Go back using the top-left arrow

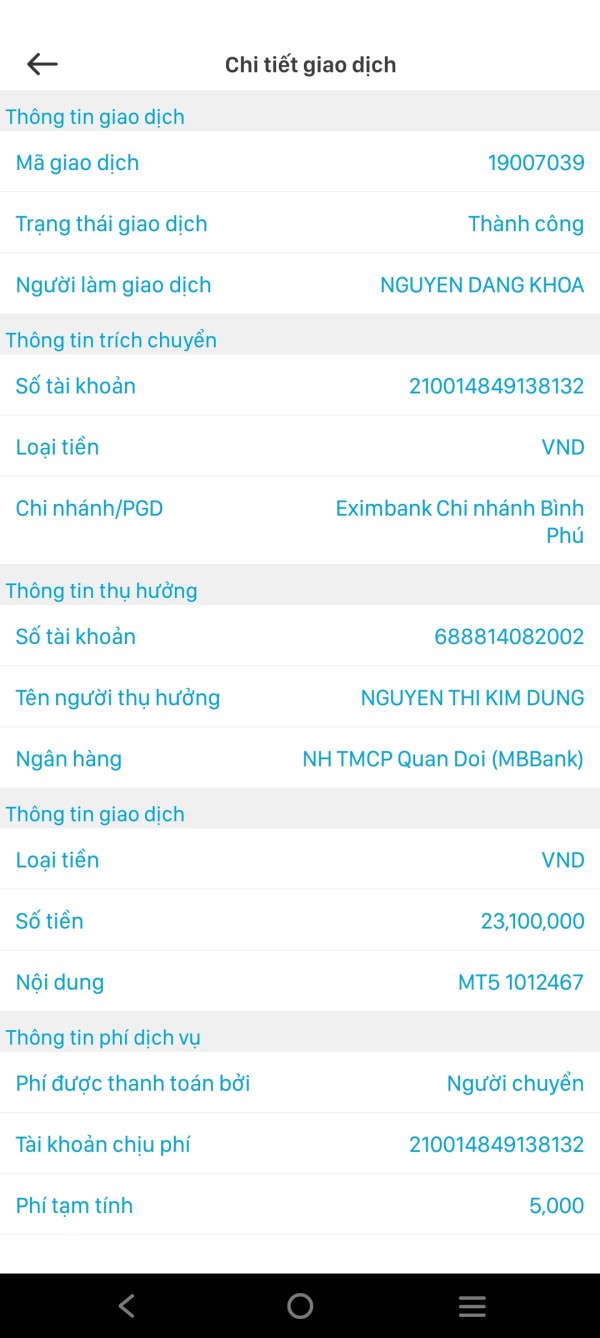coord(42,64)
